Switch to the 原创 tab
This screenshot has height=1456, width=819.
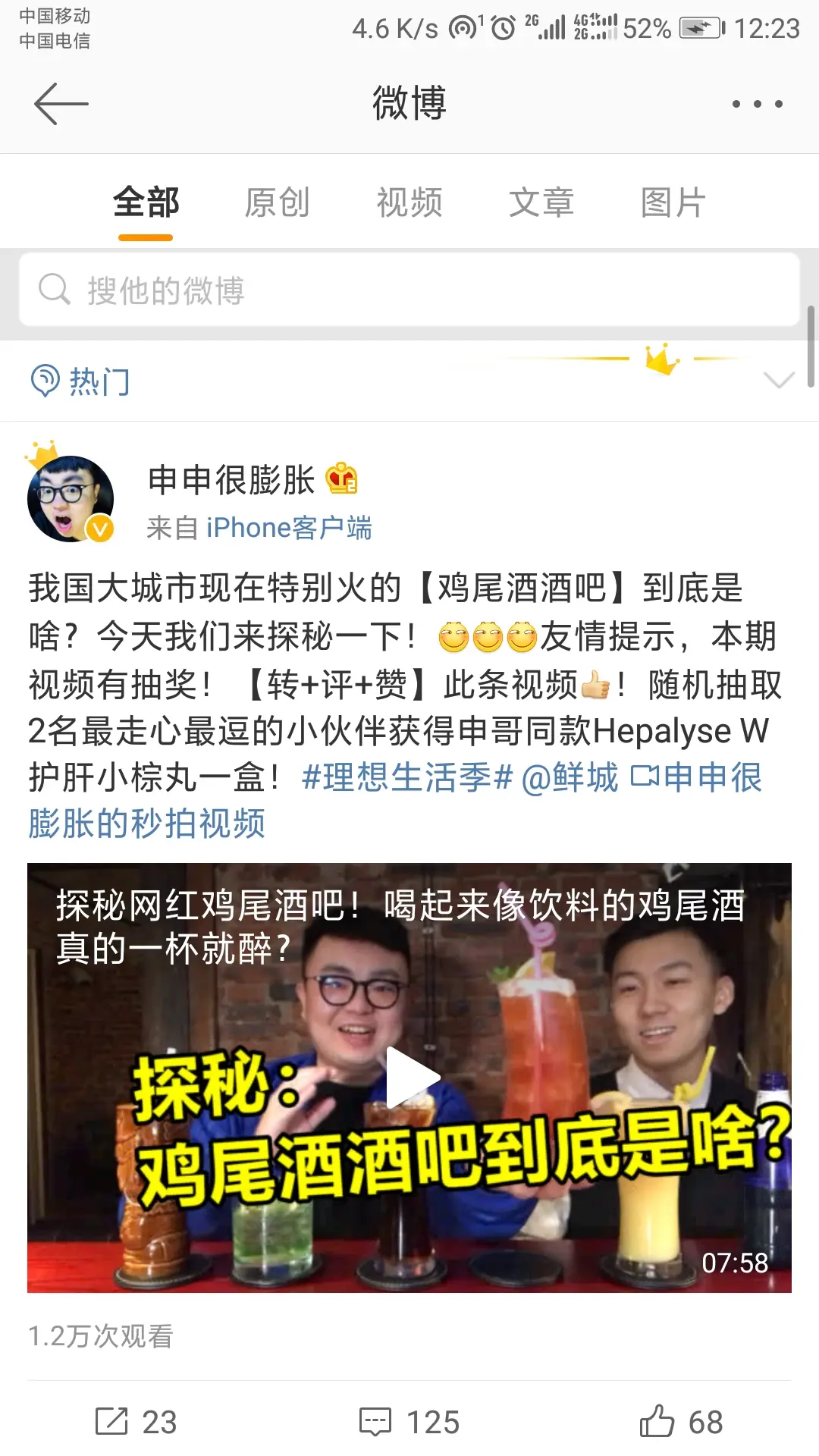(277, 203)
